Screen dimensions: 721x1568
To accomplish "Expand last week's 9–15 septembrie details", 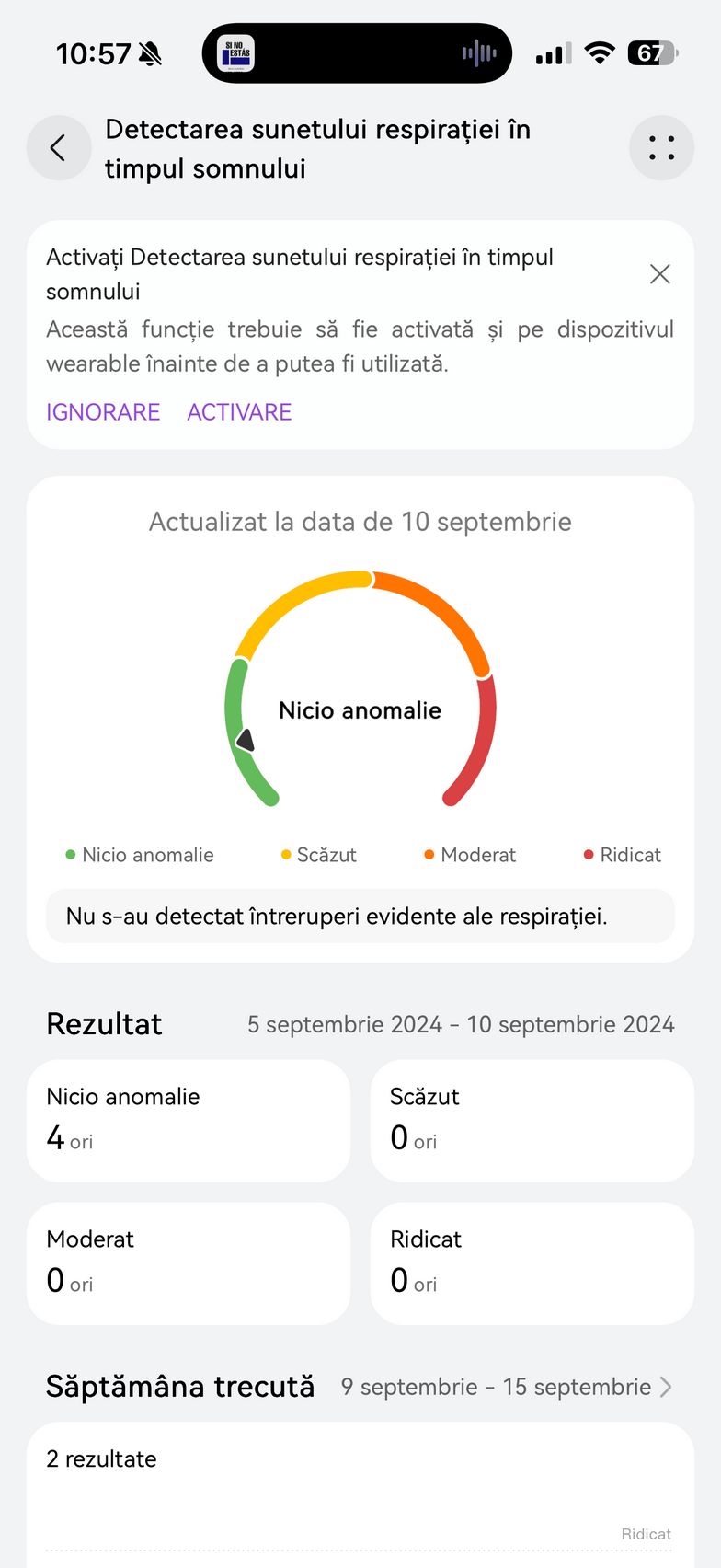I will click(x=665, y=1387).
